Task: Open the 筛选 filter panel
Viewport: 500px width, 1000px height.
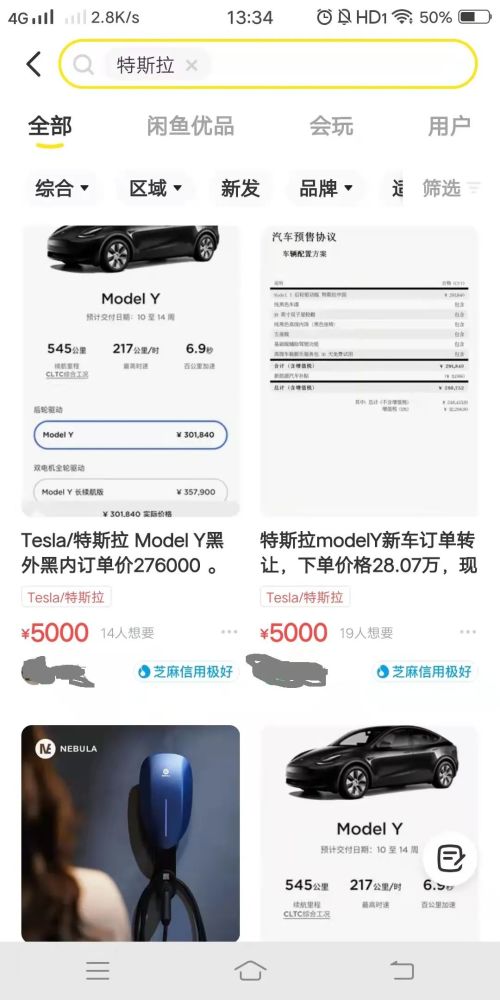Action: point(450,188)
